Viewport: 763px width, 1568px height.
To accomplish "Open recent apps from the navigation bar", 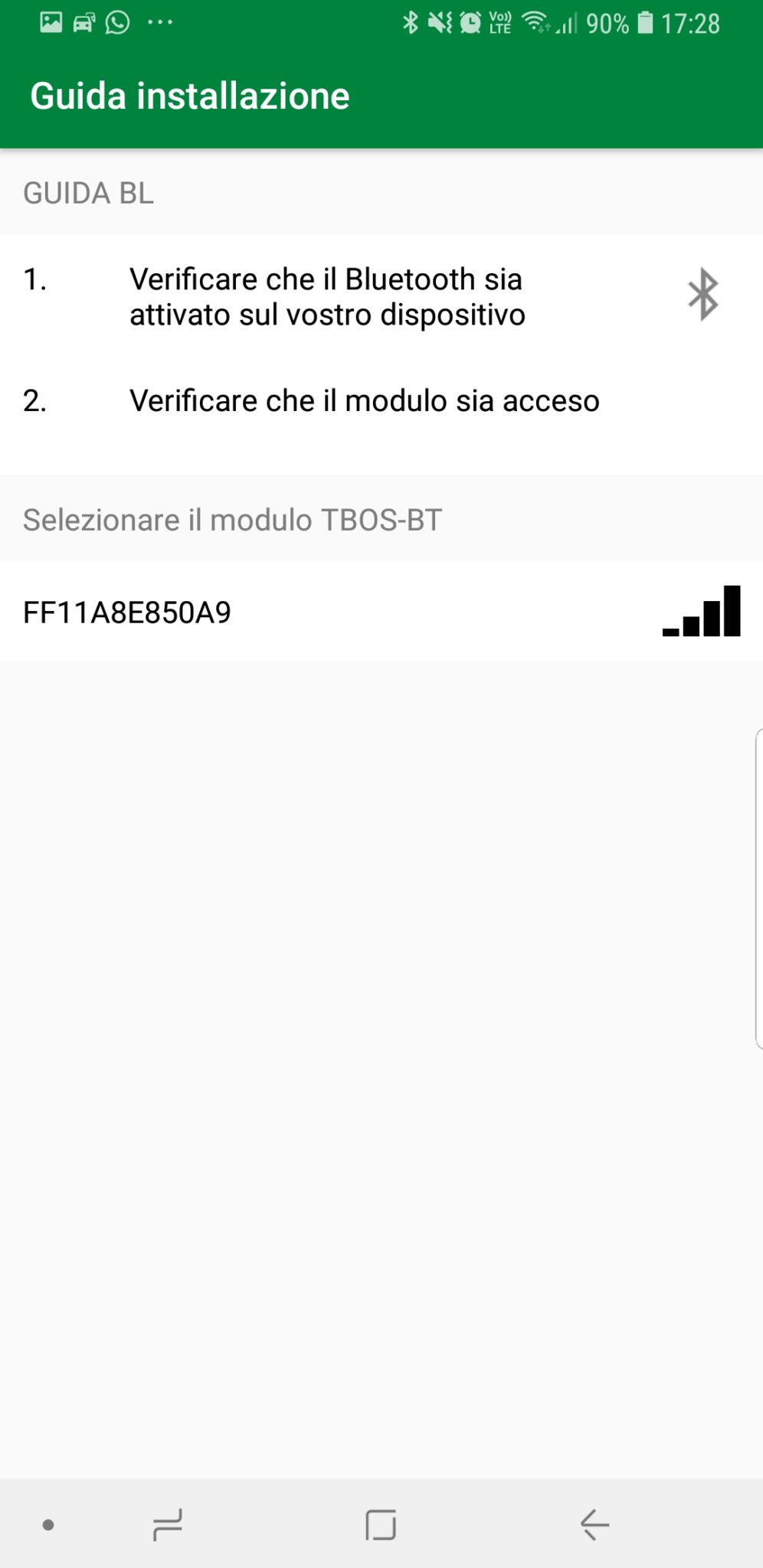I will pyautogui.click(x=168, y=1524).
